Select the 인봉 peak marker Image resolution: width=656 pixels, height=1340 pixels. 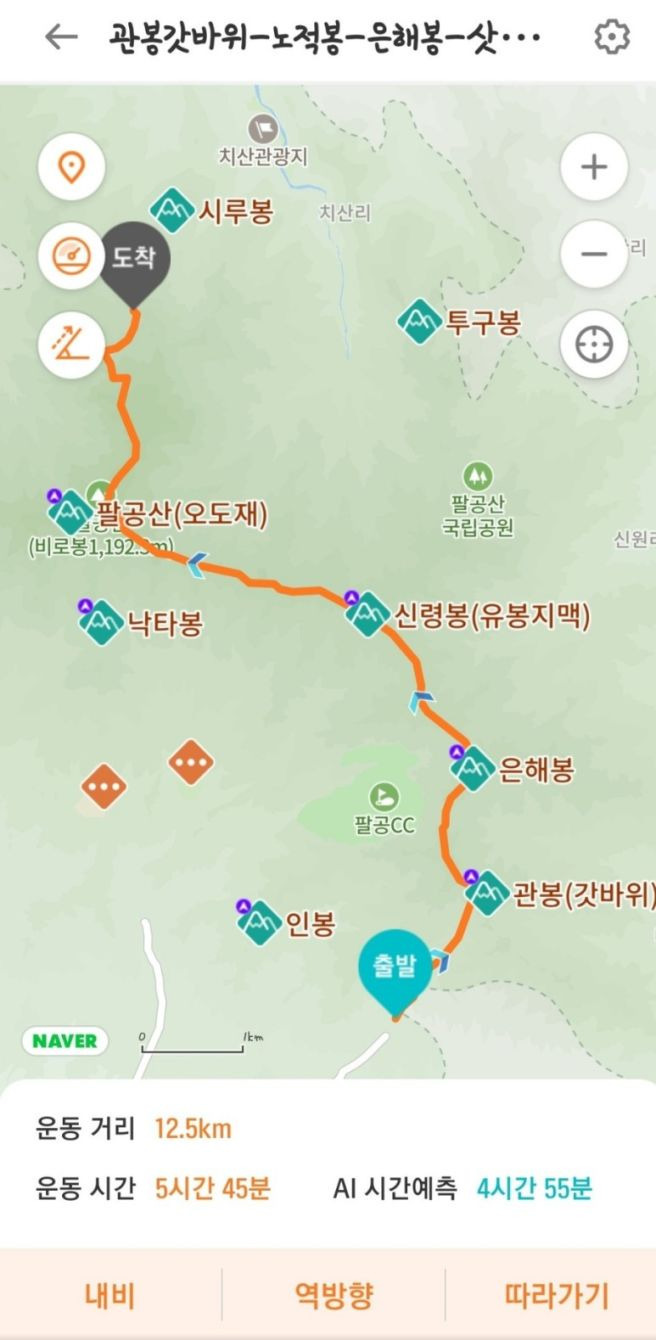click(x=261, y=922)
